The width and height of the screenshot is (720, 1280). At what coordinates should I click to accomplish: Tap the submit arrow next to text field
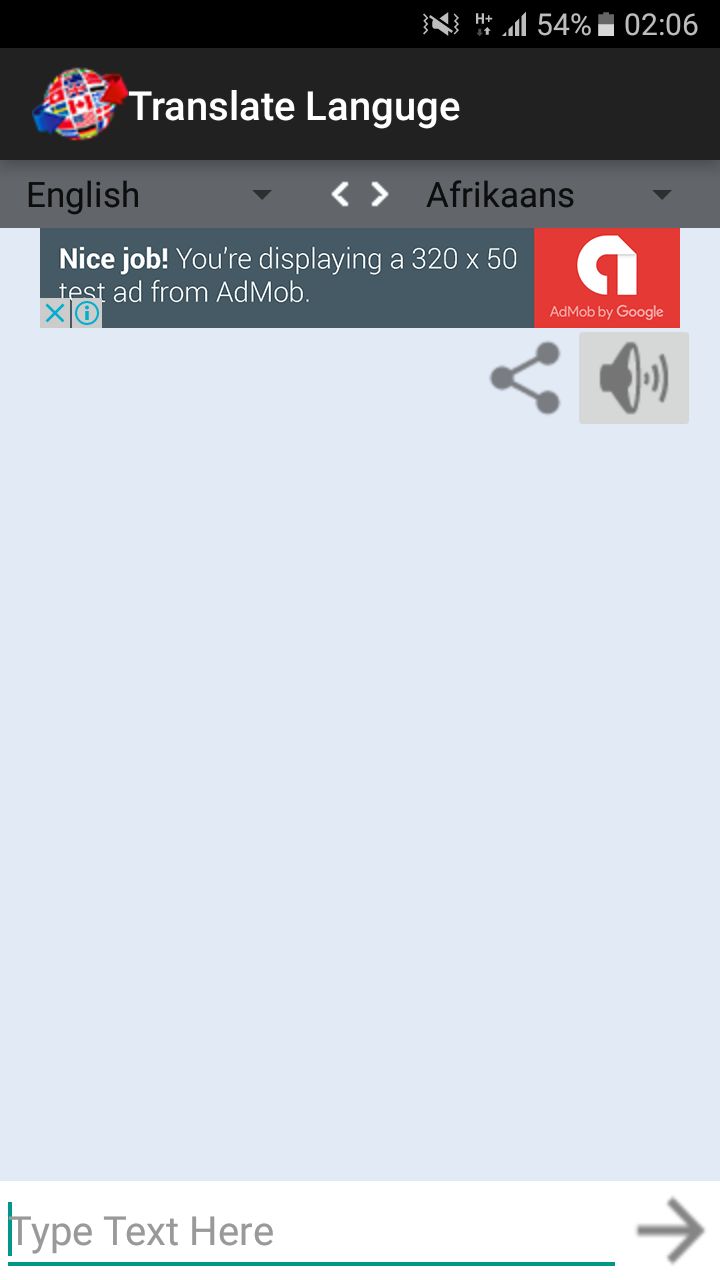coord(668,1229)
